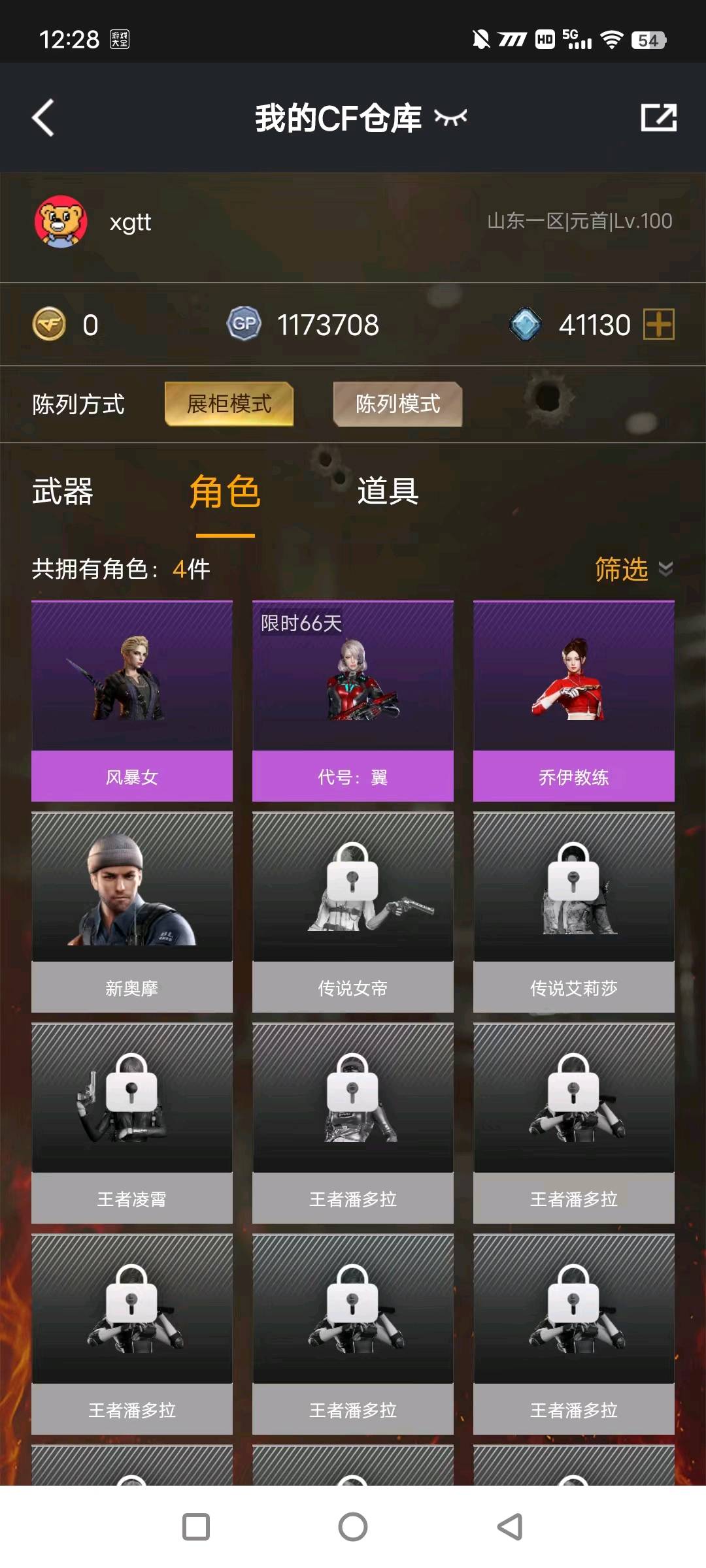Screen dimensions: 706x1568
Task: Tap the system home button
Action: 353,1527
